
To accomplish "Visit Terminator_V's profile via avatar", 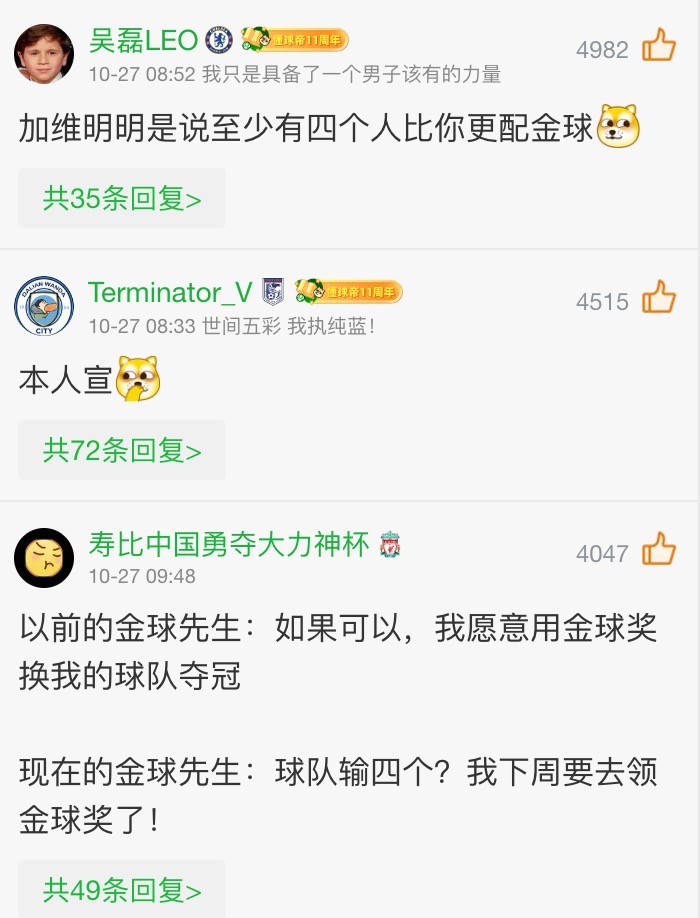I will point(44,306).
